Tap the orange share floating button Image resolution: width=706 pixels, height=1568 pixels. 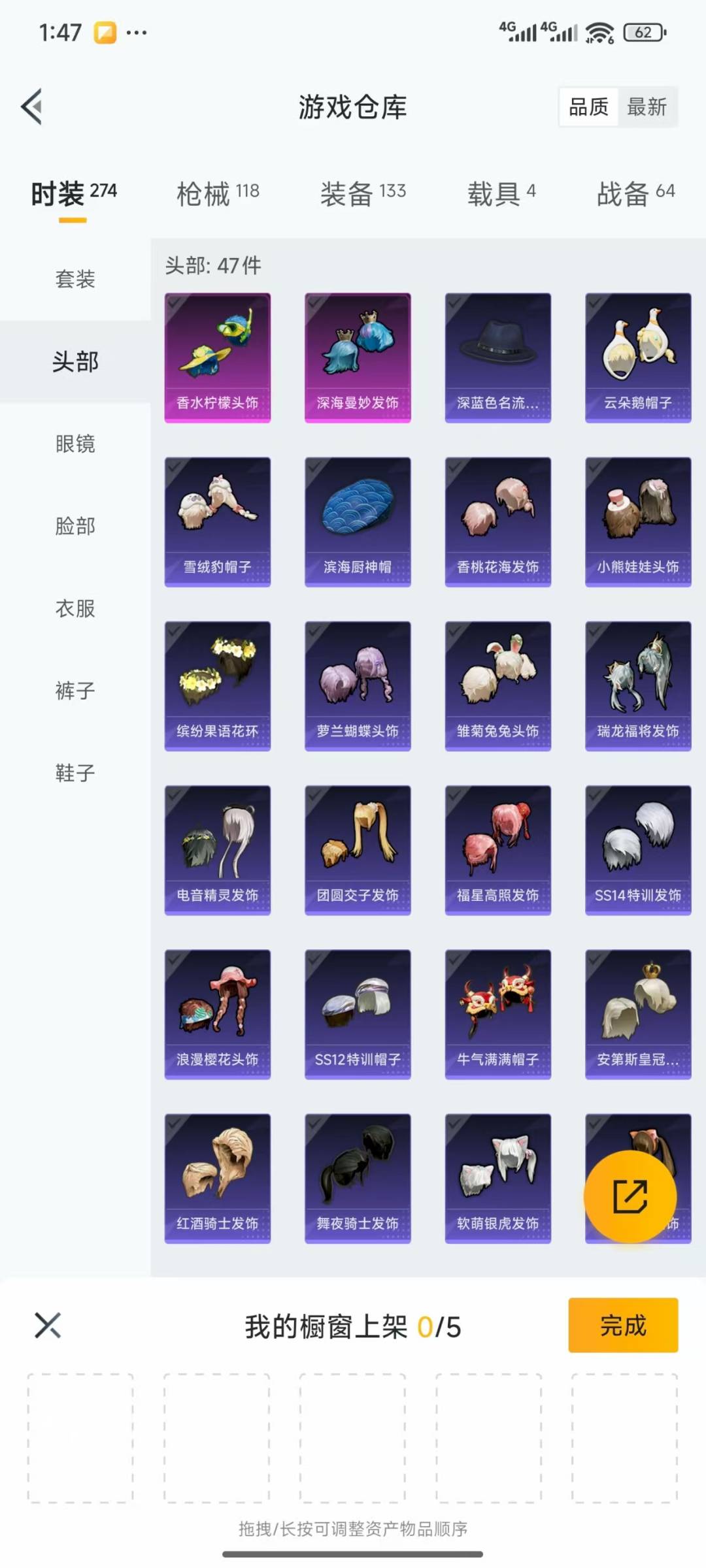coord(630,1196)
